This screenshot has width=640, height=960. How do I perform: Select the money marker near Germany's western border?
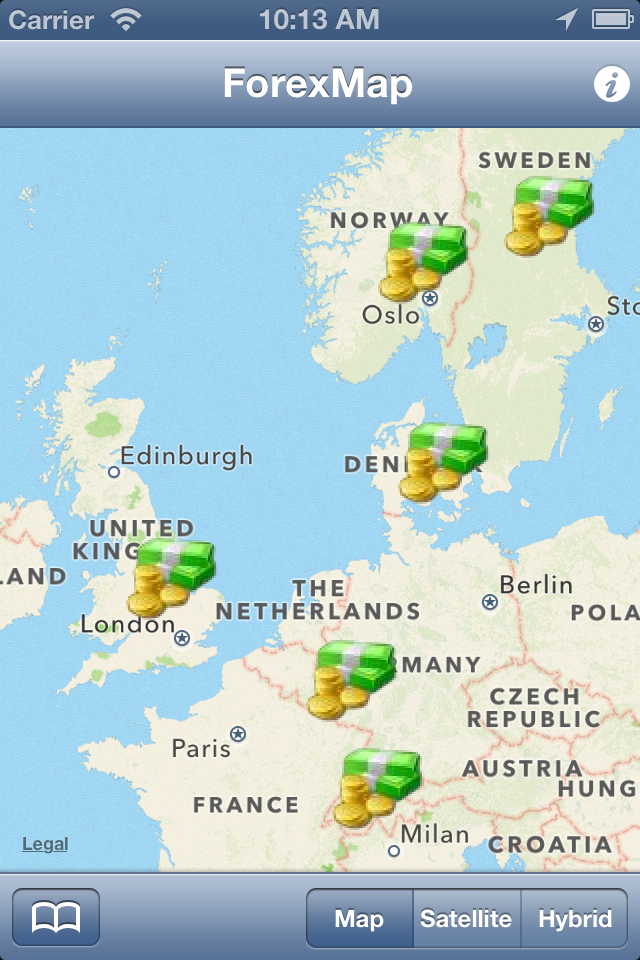pyautogui.click(x=352, y=680)
